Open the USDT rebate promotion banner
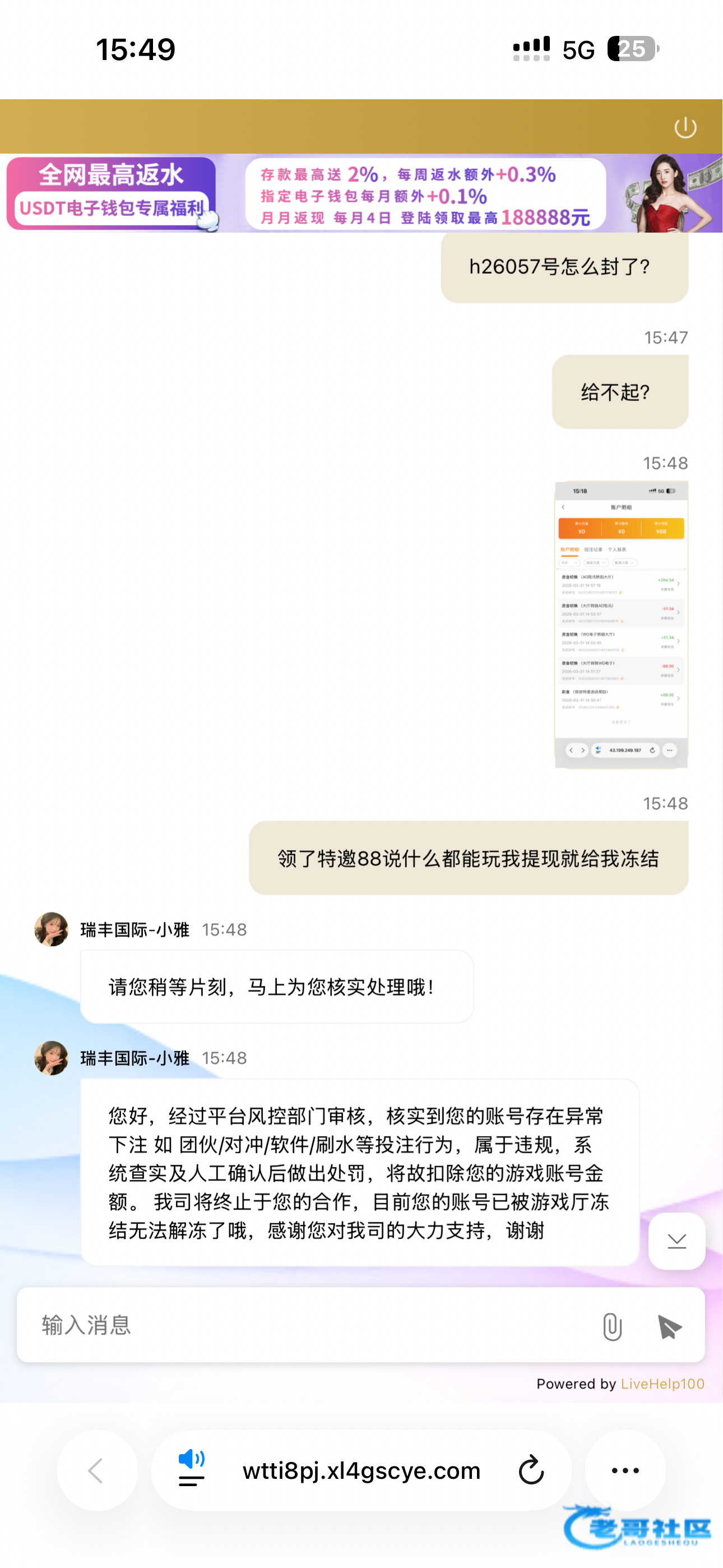The width and height of the screenshot is (723, 1568). tap(361, 193)
